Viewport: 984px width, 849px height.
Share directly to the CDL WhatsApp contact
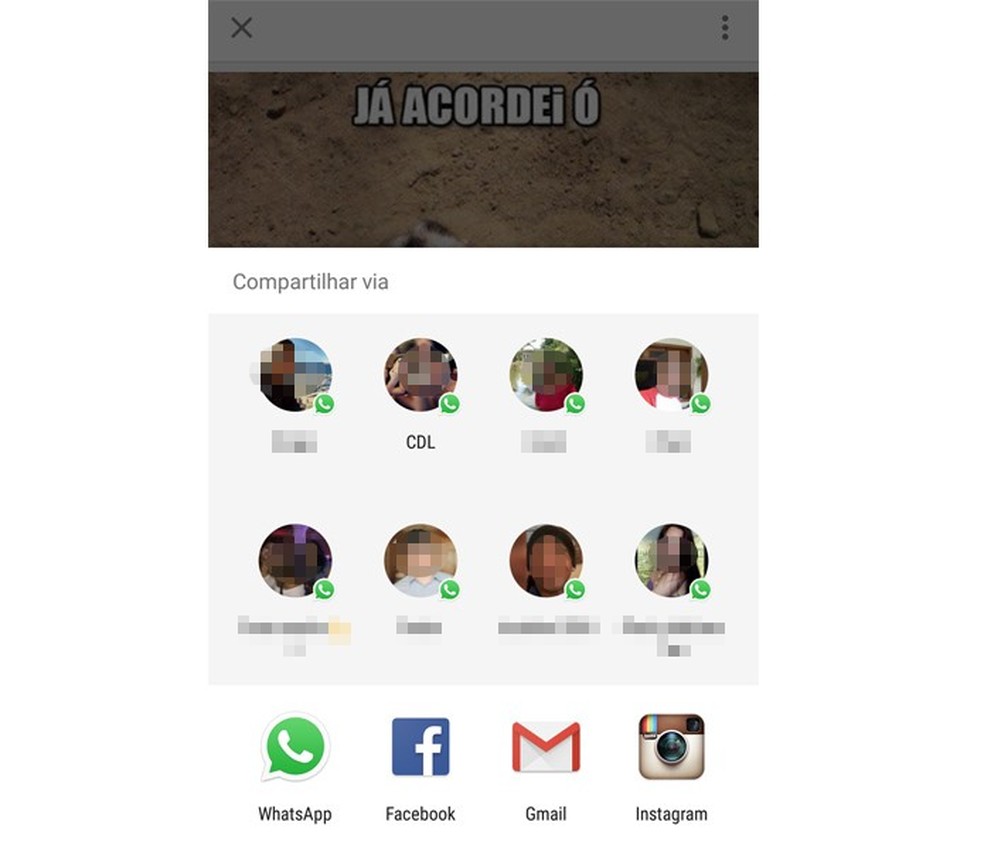(x=420, y=376)
